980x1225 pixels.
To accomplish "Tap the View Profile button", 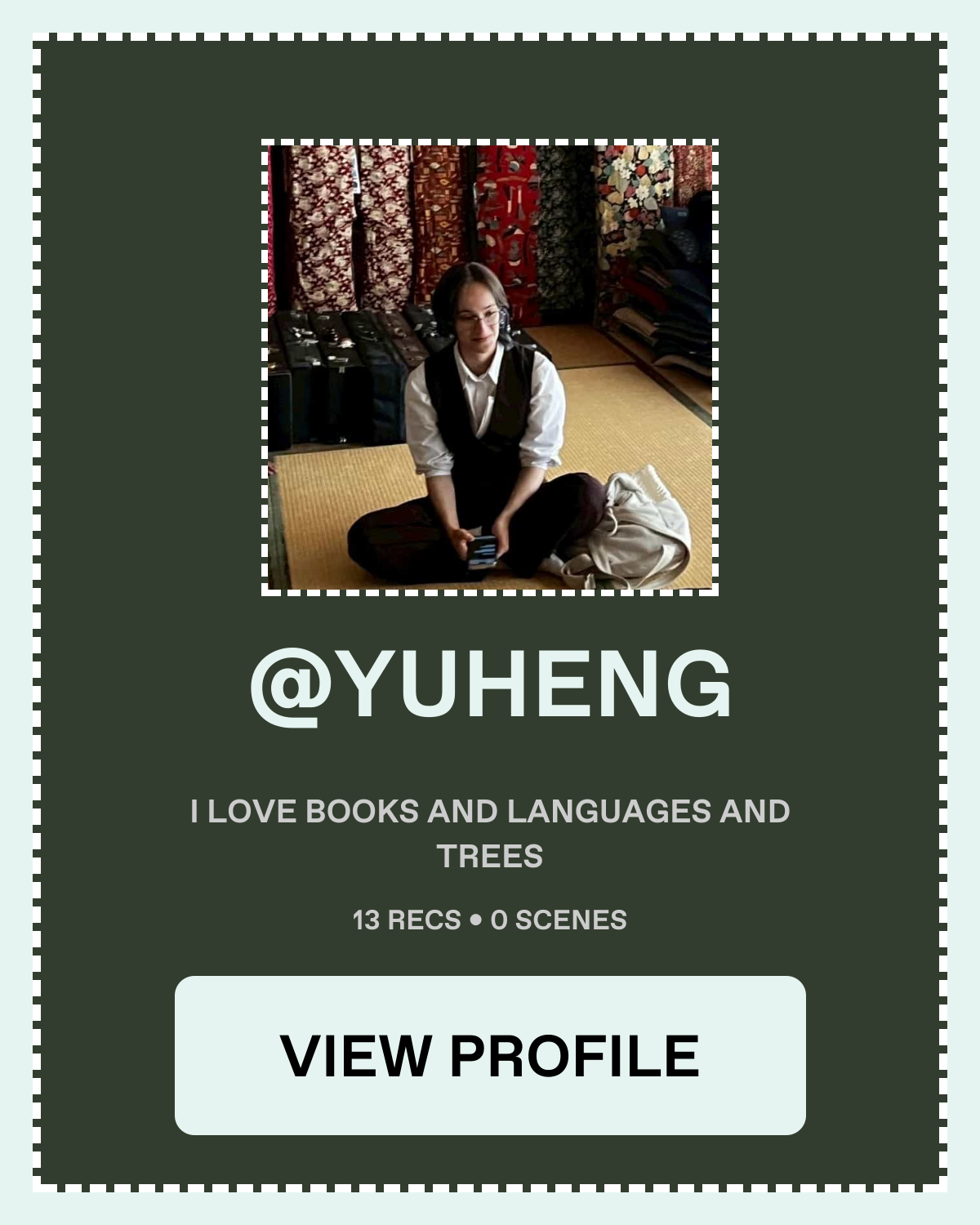I will pyautogui.click(x=490, y=1054).
